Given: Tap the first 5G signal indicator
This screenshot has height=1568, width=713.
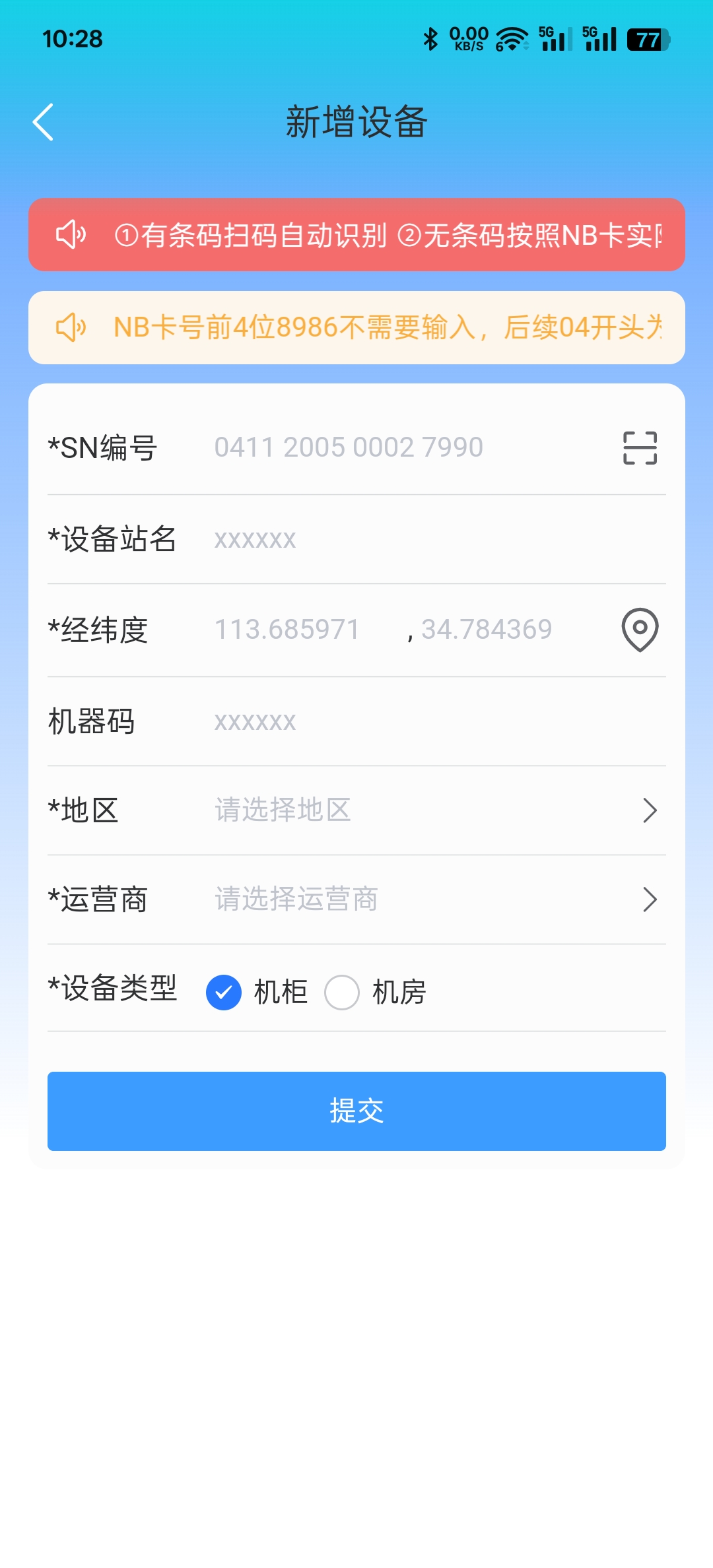Looking at the screenshot, I should point(552,40).
